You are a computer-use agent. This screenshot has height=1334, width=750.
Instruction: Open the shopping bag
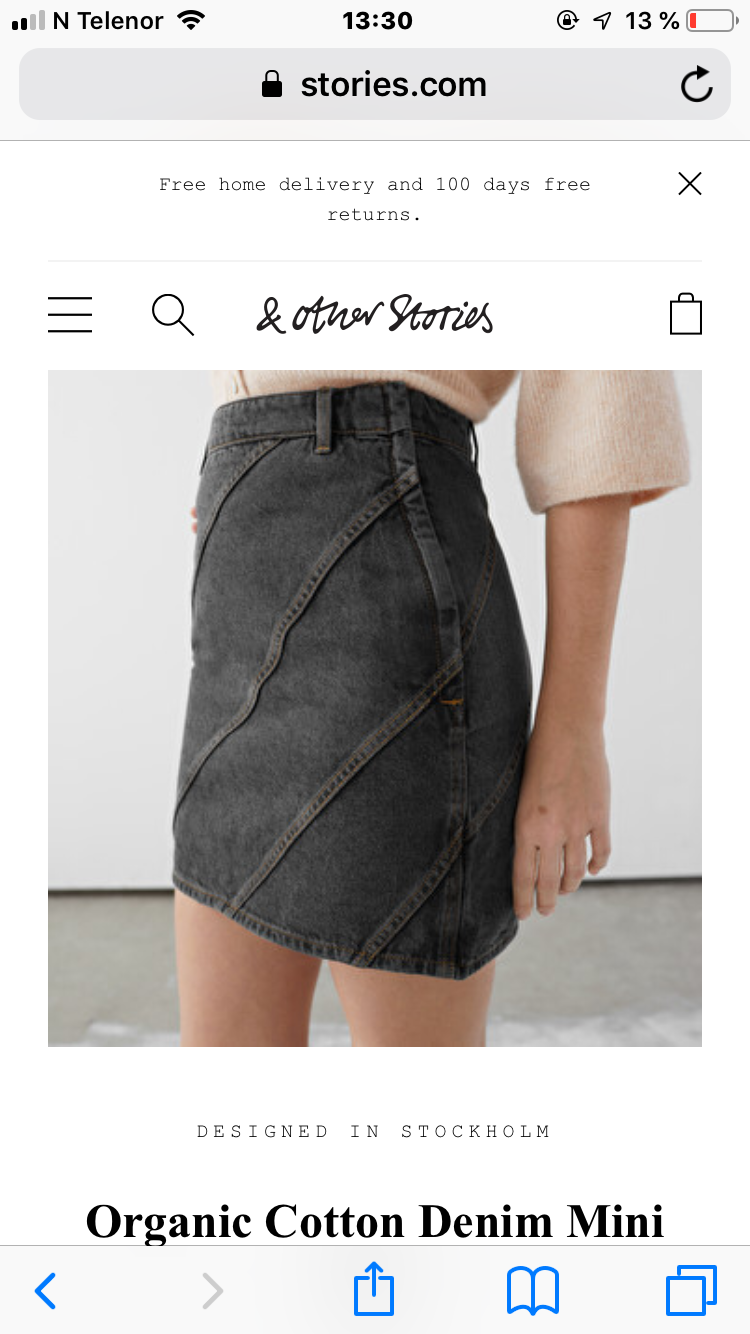pyautogui.click(x=686, y=313)
